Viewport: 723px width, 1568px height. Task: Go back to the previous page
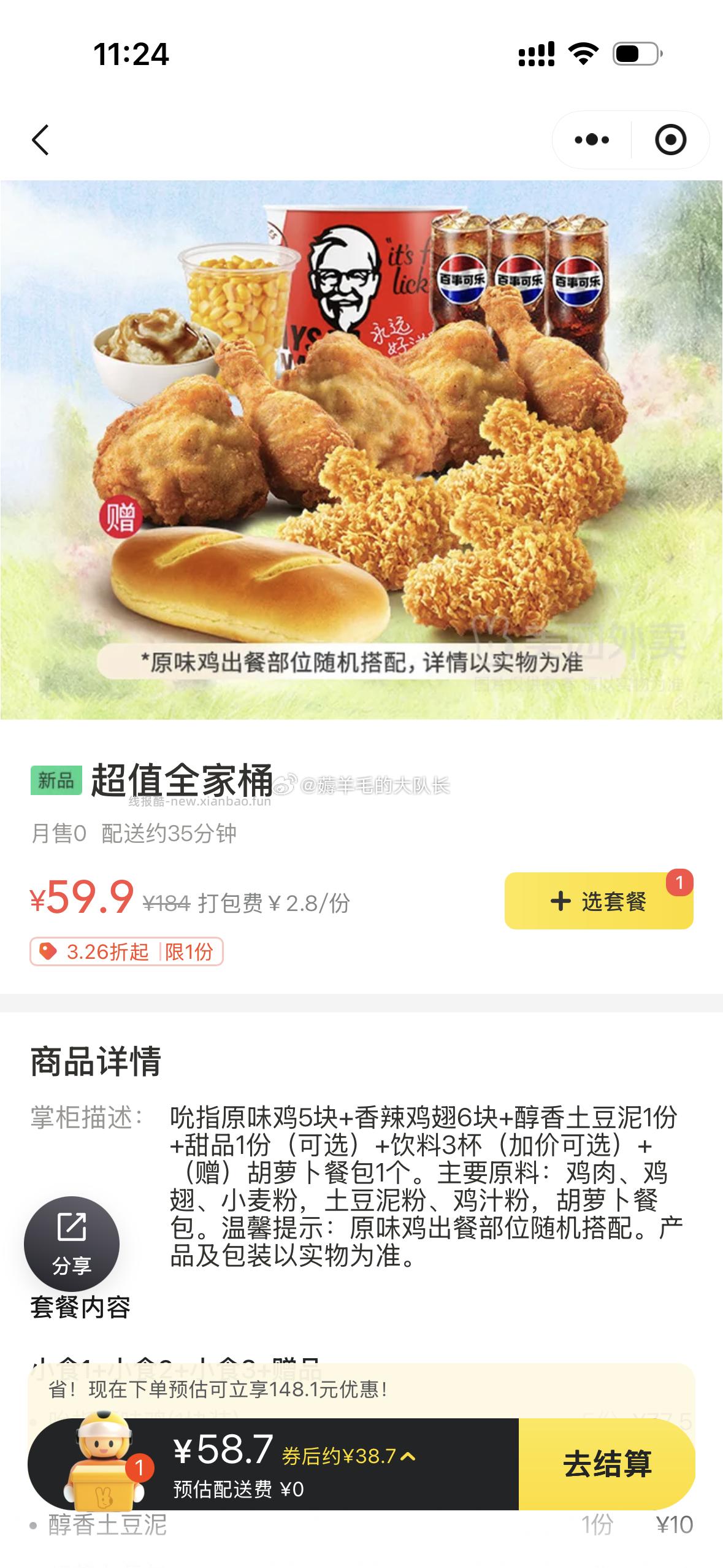point(40,140)
